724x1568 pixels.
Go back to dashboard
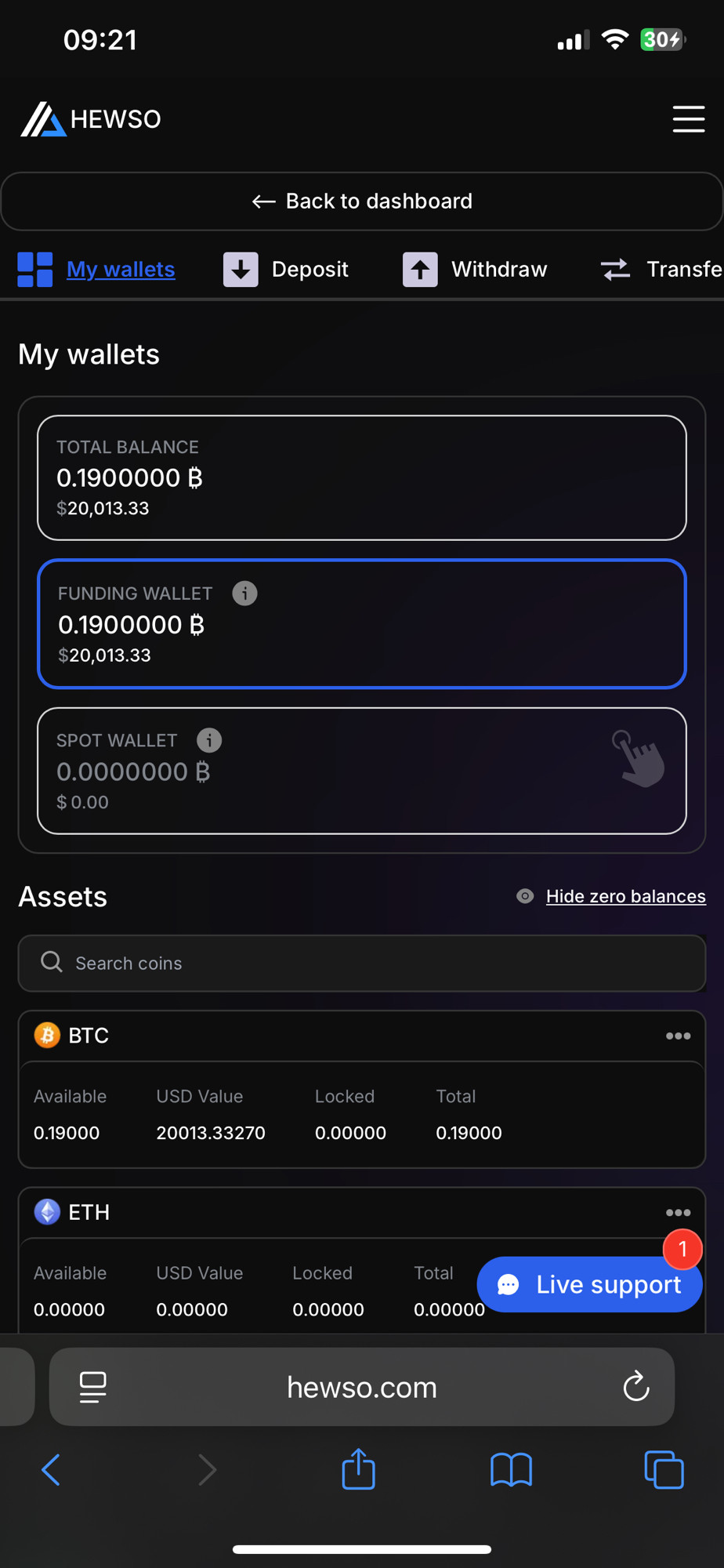tap(362, 201)
